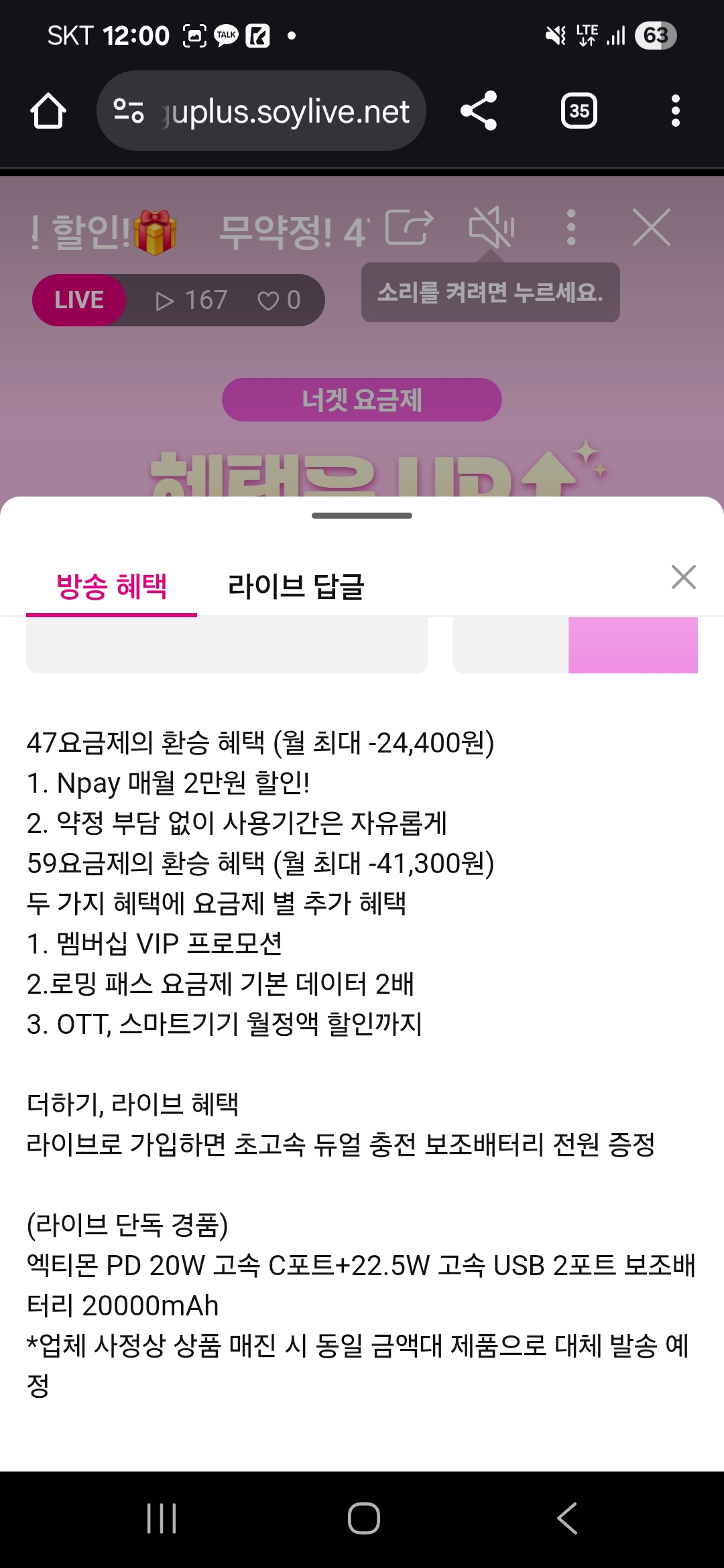The height and width of the screenshot is (1568, 724).
Task: Share the live stream via share icon
Action: (x=410, y=228)
